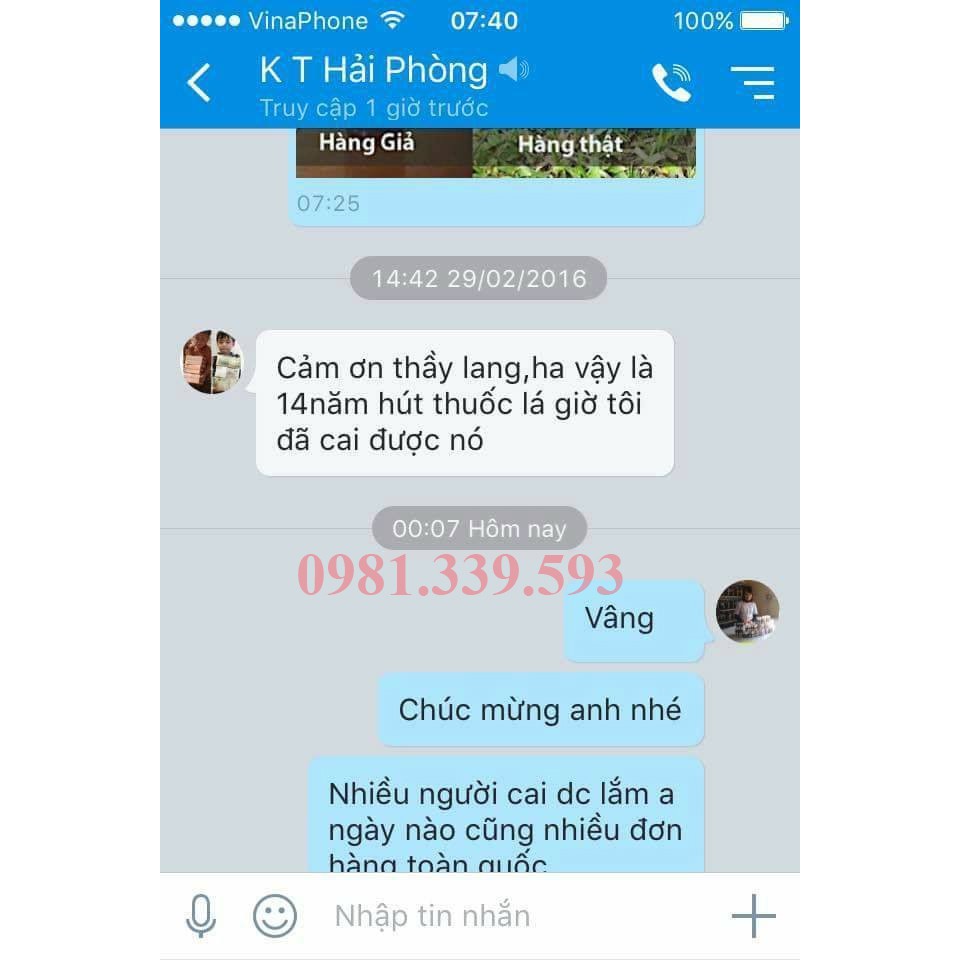Start a voice call with K T Hải Phòng
Viewport: 960px width, 960px height.
point(671,83)
